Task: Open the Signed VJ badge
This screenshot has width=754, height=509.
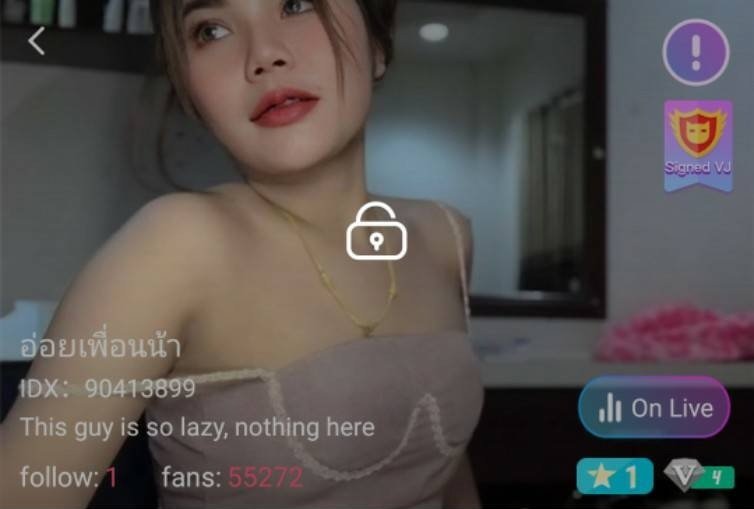Action: tap(698, 145)
